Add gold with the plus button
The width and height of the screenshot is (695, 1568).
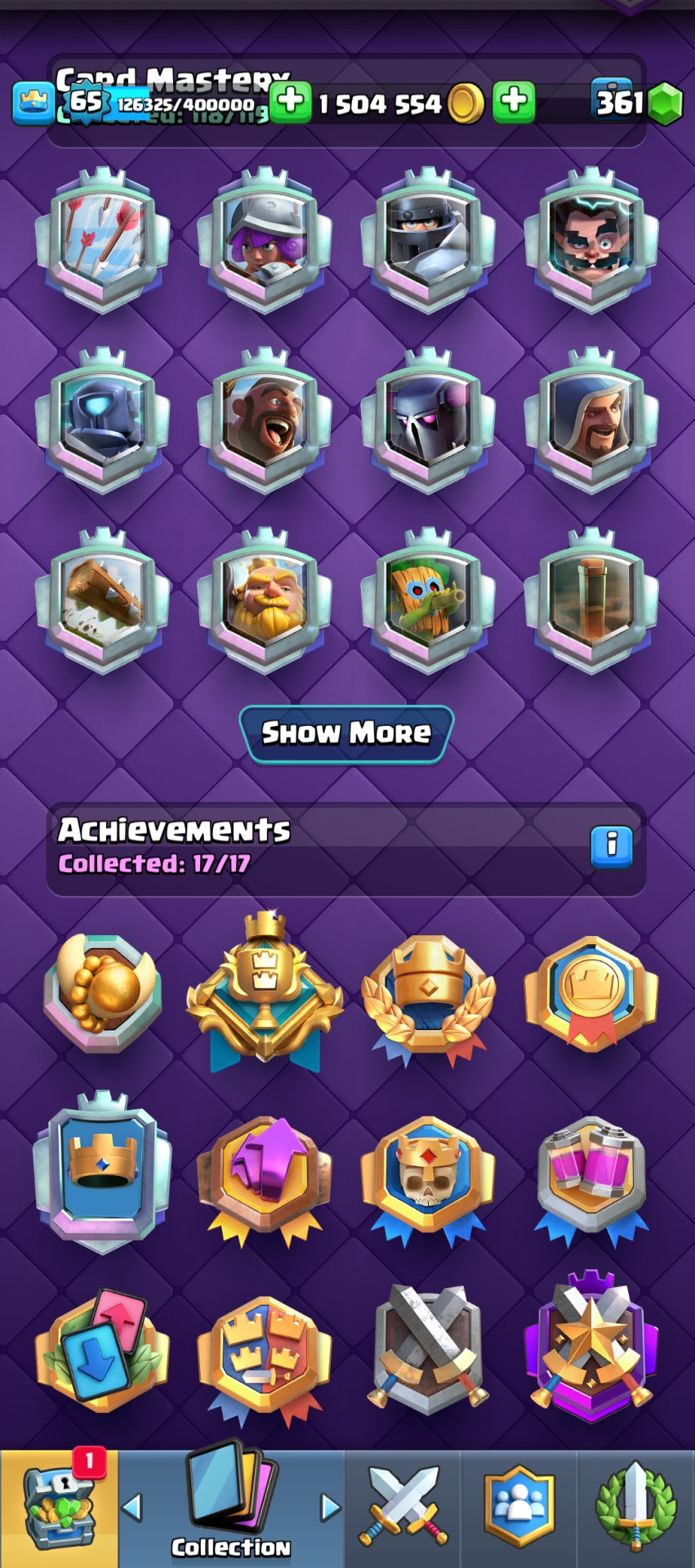click(x=514, y=103)
